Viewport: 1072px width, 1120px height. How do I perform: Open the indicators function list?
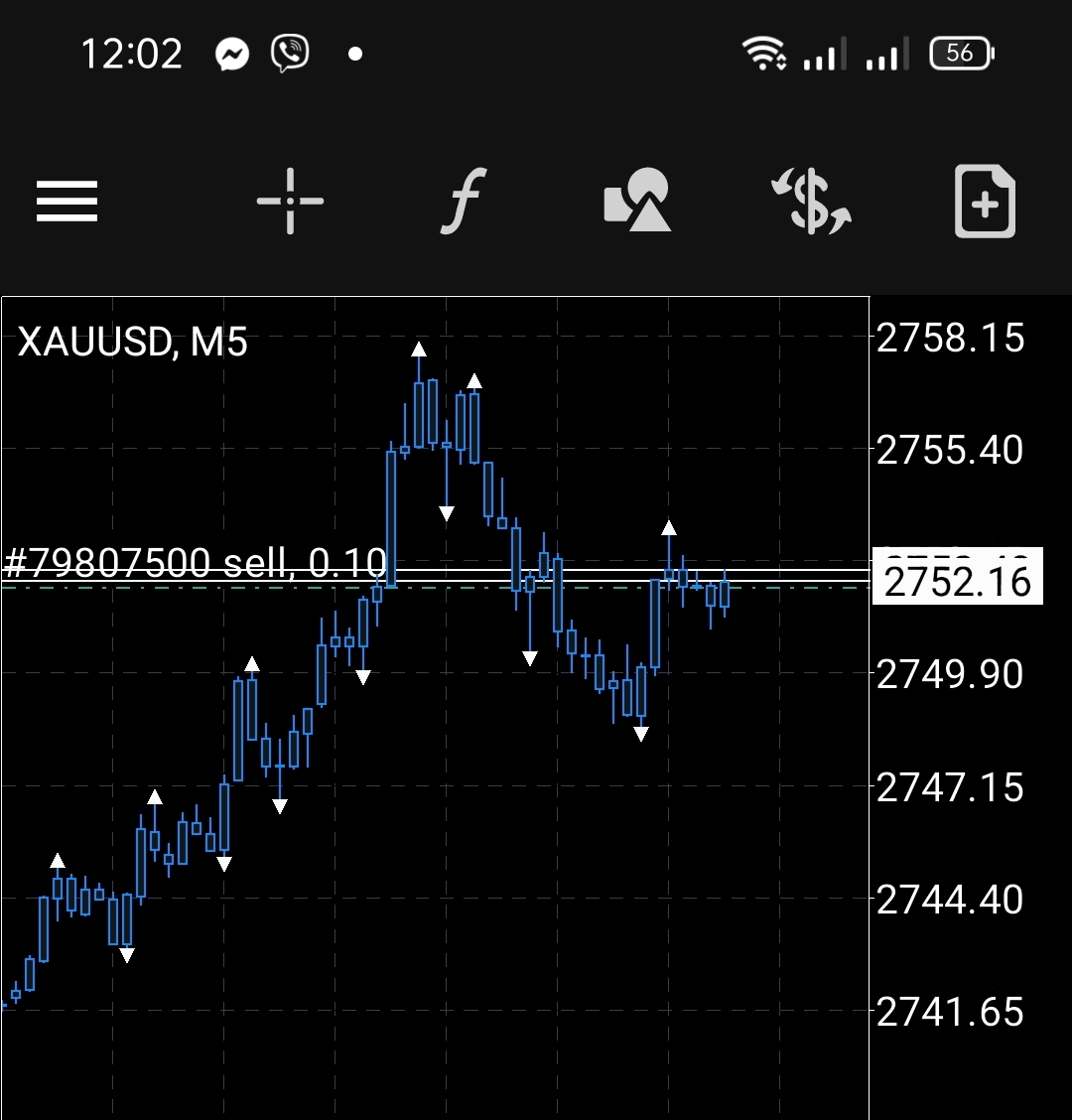click(x=463, y=202)
